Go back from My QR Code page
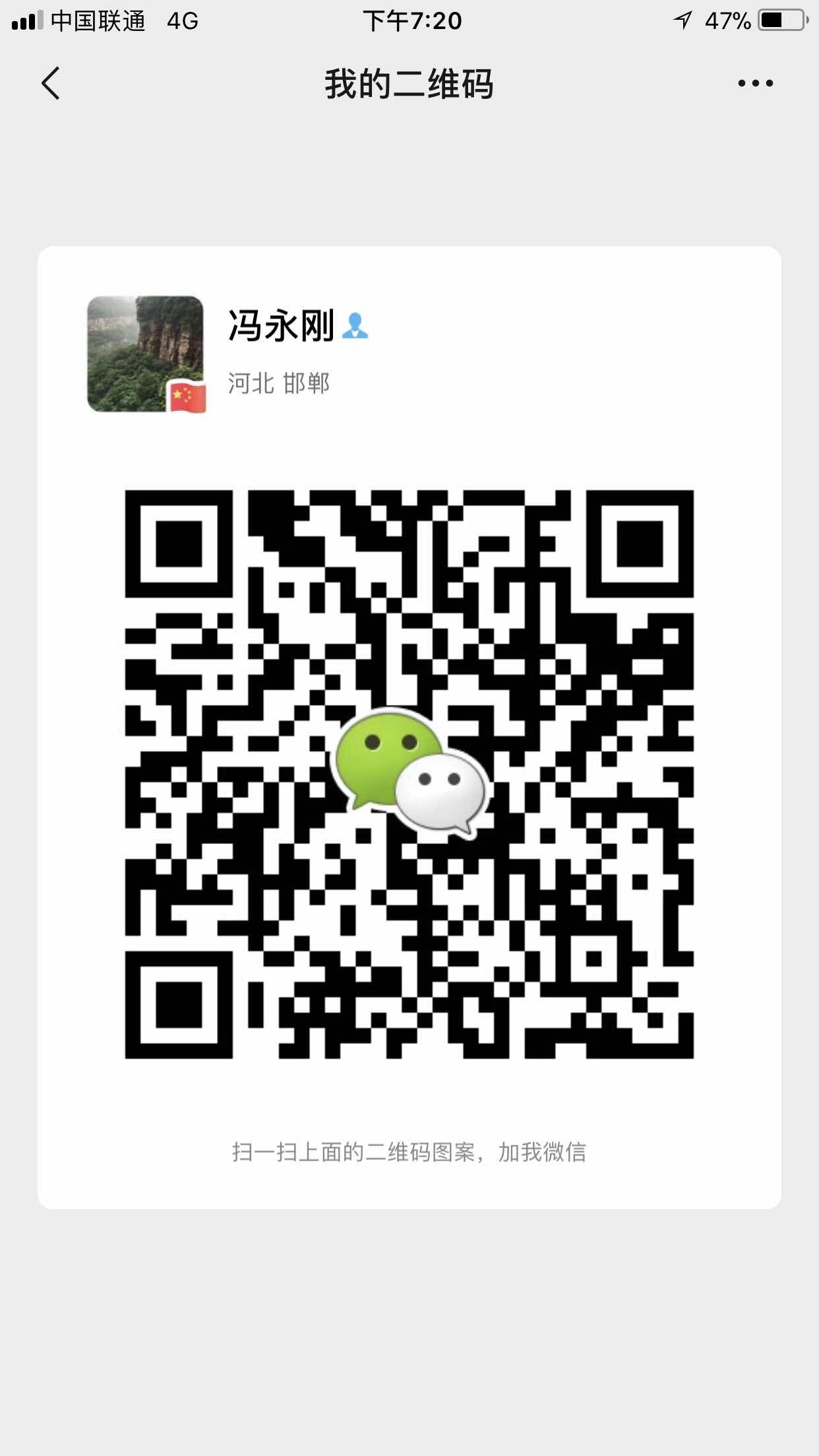Viewport: 819px width, 1456px height. 50,83
